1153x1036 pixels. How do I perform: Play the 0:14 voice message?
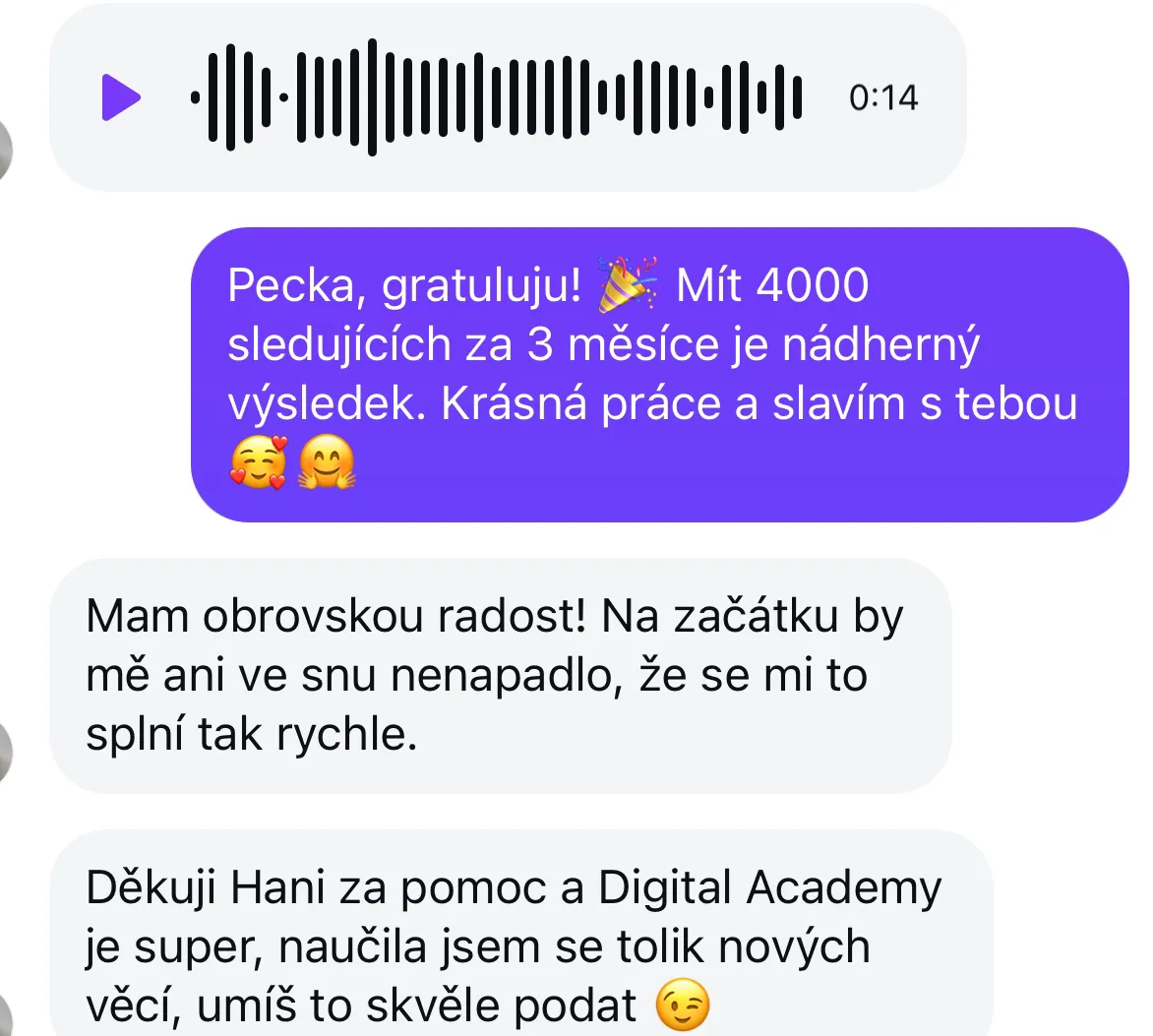(121, 97)
